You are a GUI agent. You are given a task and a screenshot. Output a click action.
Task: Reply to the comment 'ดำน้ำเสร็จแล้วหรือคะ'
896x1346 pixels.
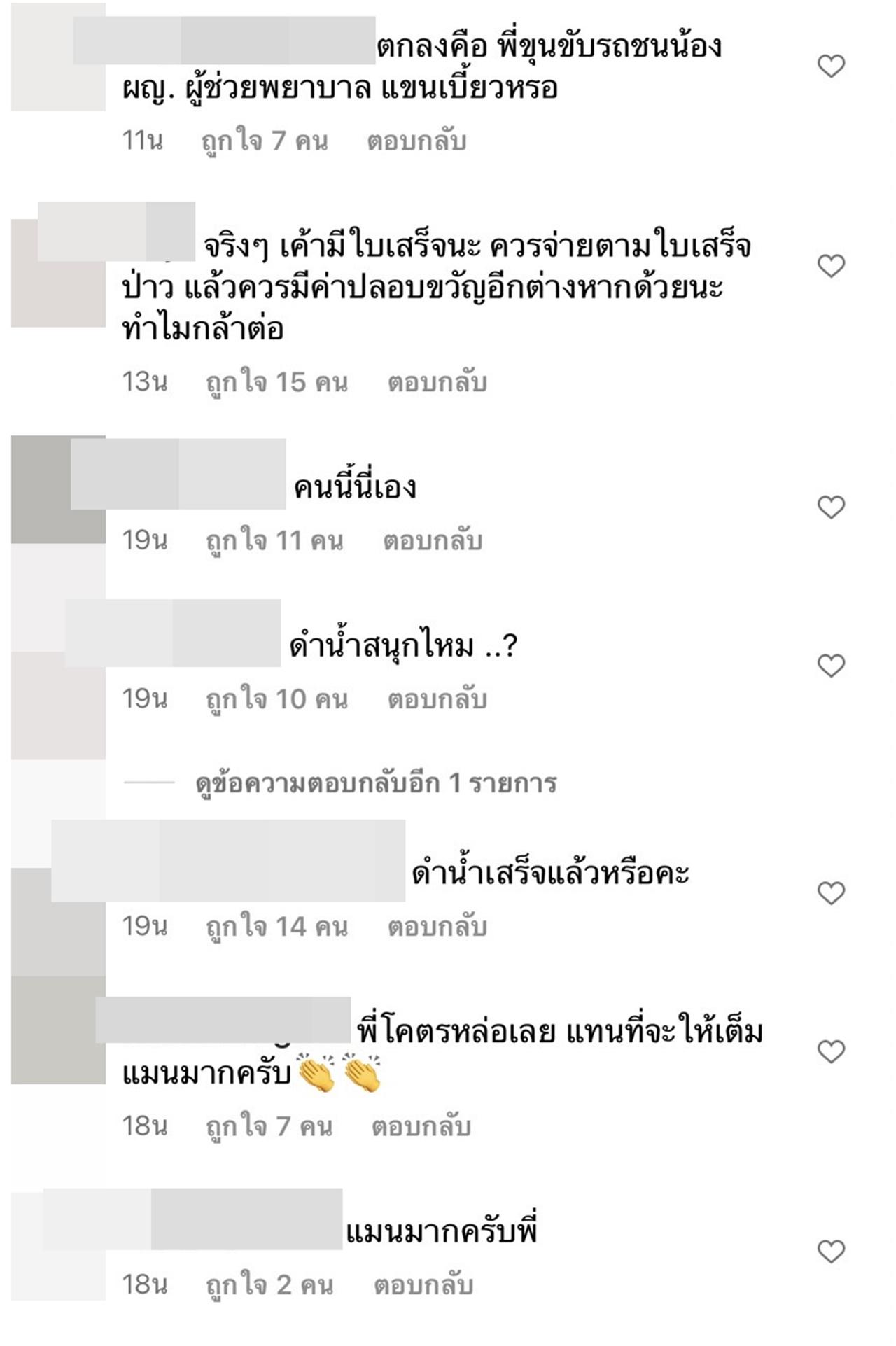(x=437, y=927)
